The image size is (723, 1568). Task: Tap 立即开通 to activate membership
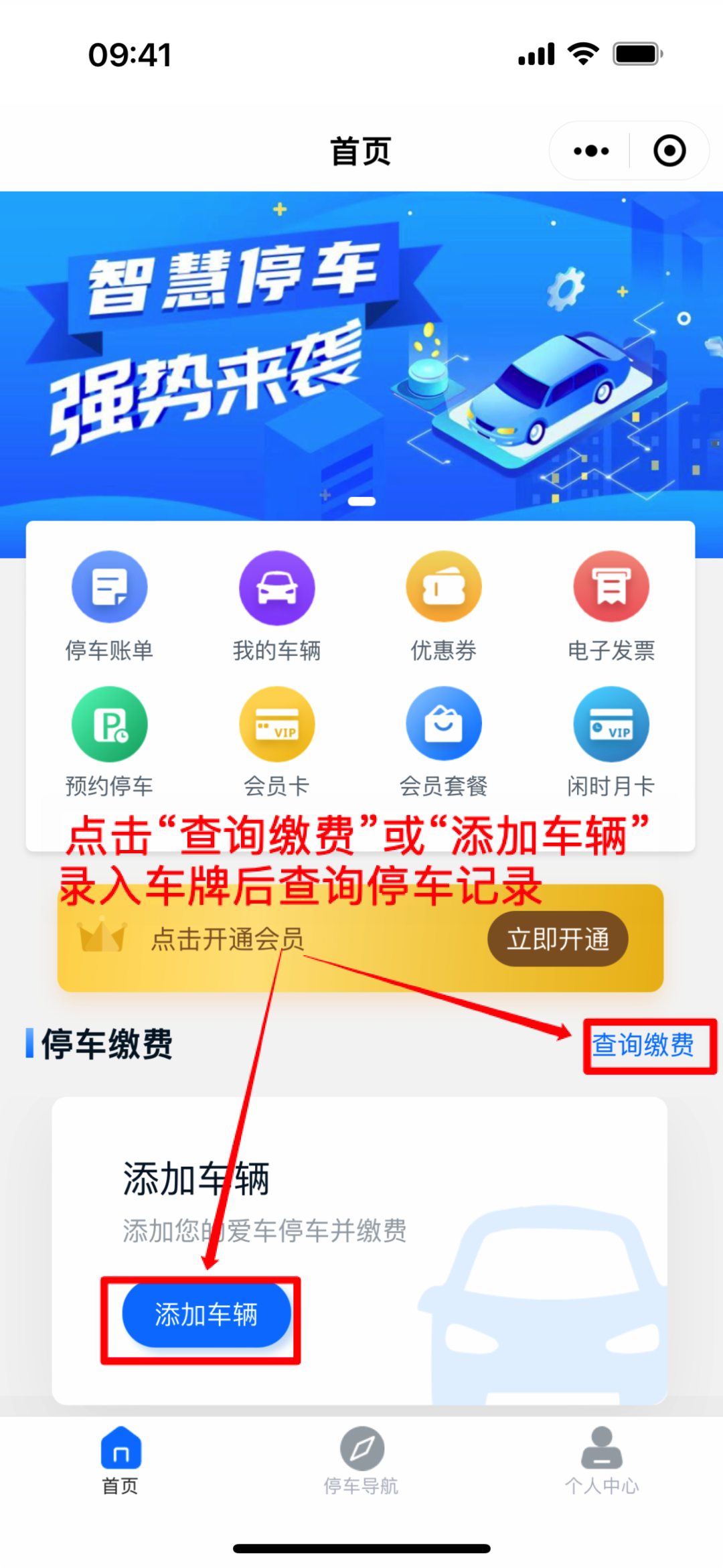pos(558,939)
